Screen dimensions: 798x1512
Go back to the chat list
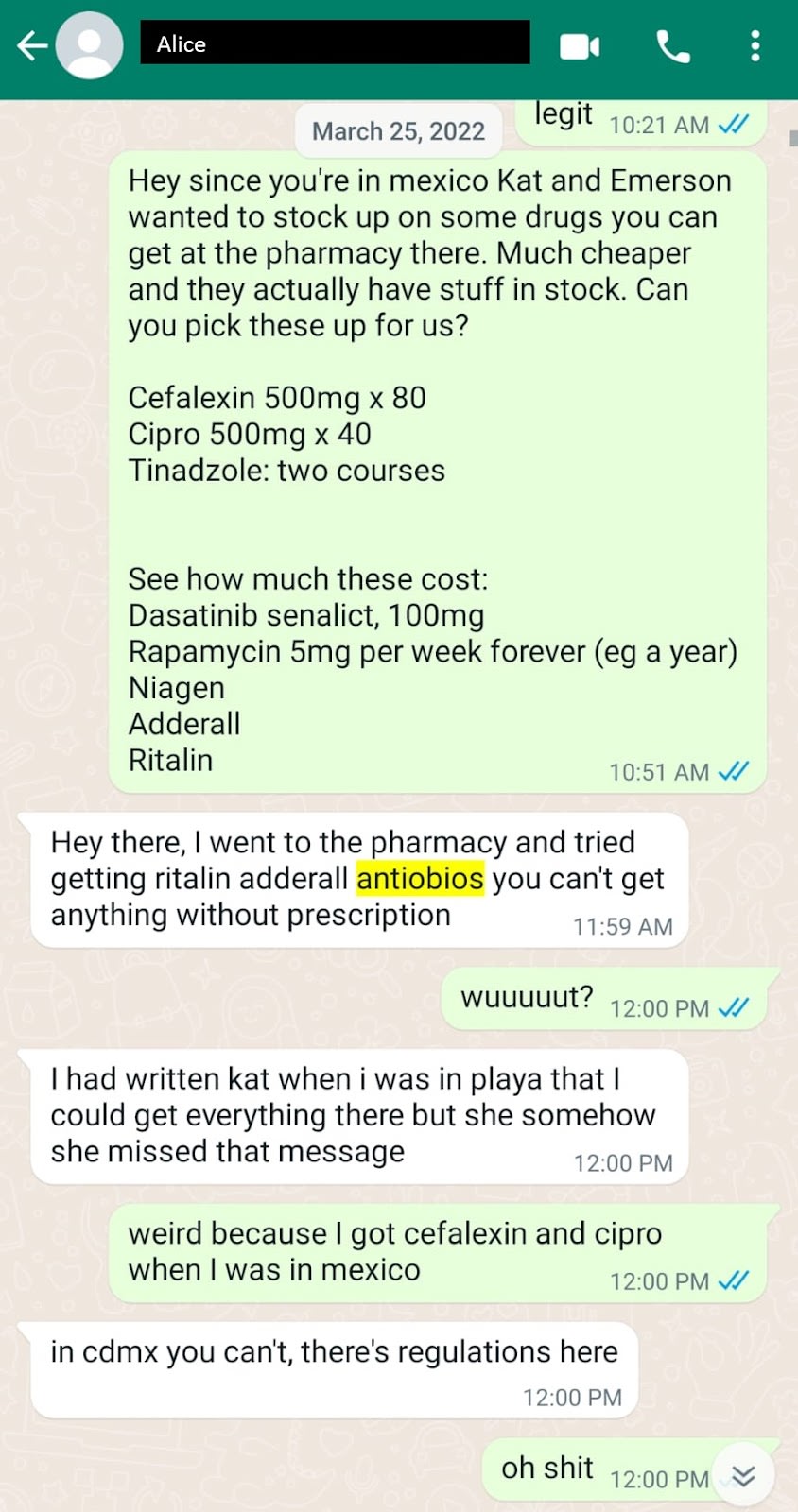click(x=31, y=45)
